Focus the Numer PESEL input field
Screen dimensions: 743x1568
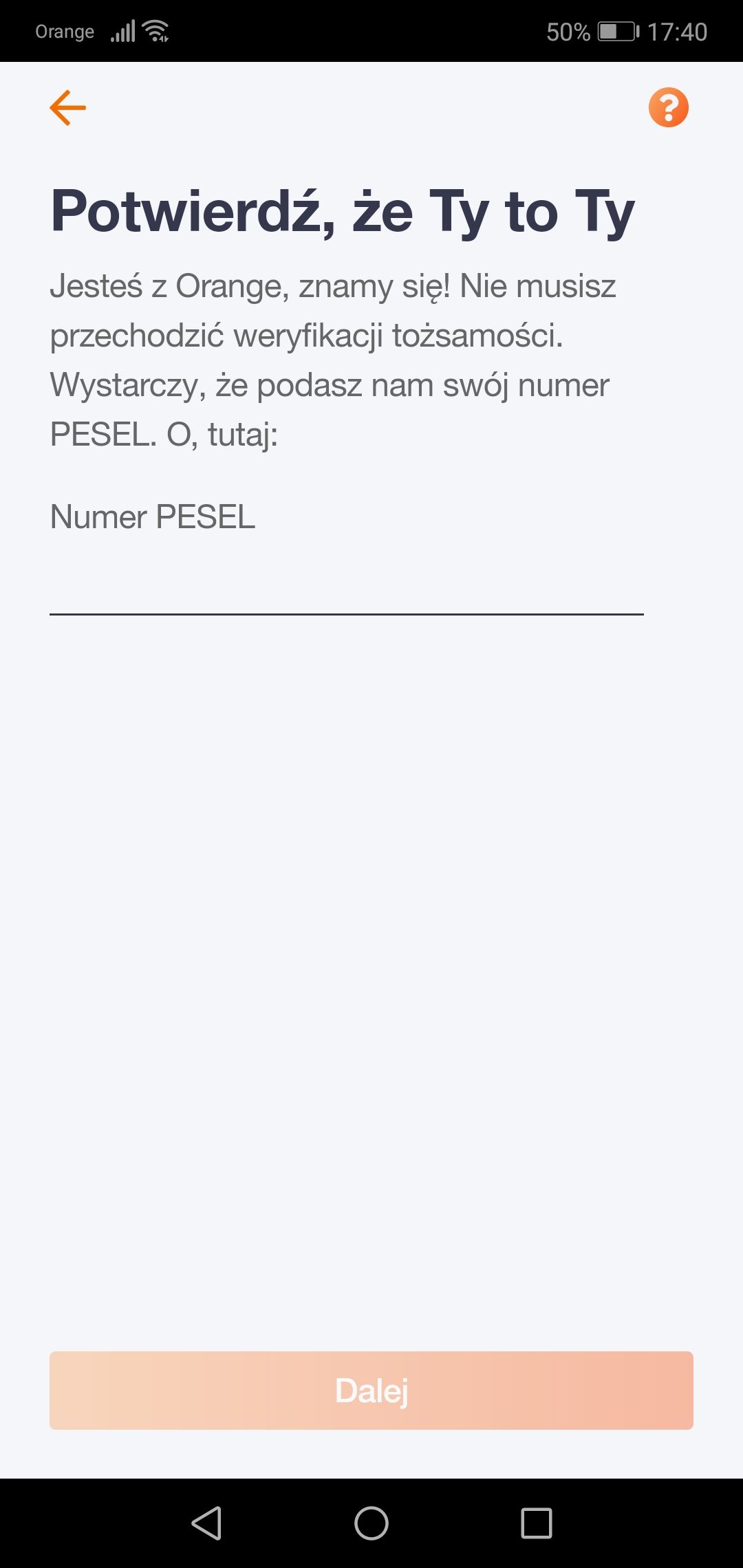[x=346, y=585]
